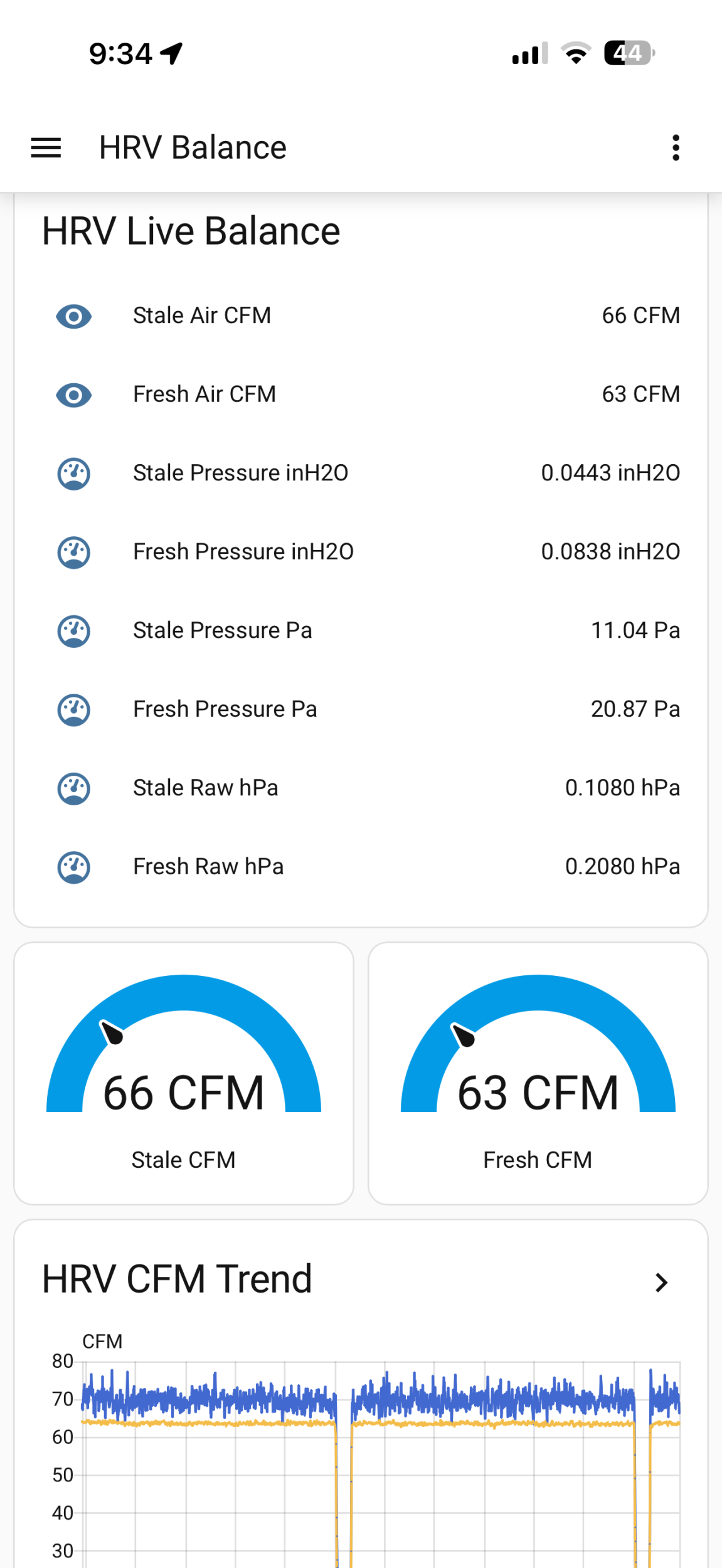
Task: Open the Fresh Air CFM entity row
Action: coord(361,395)
